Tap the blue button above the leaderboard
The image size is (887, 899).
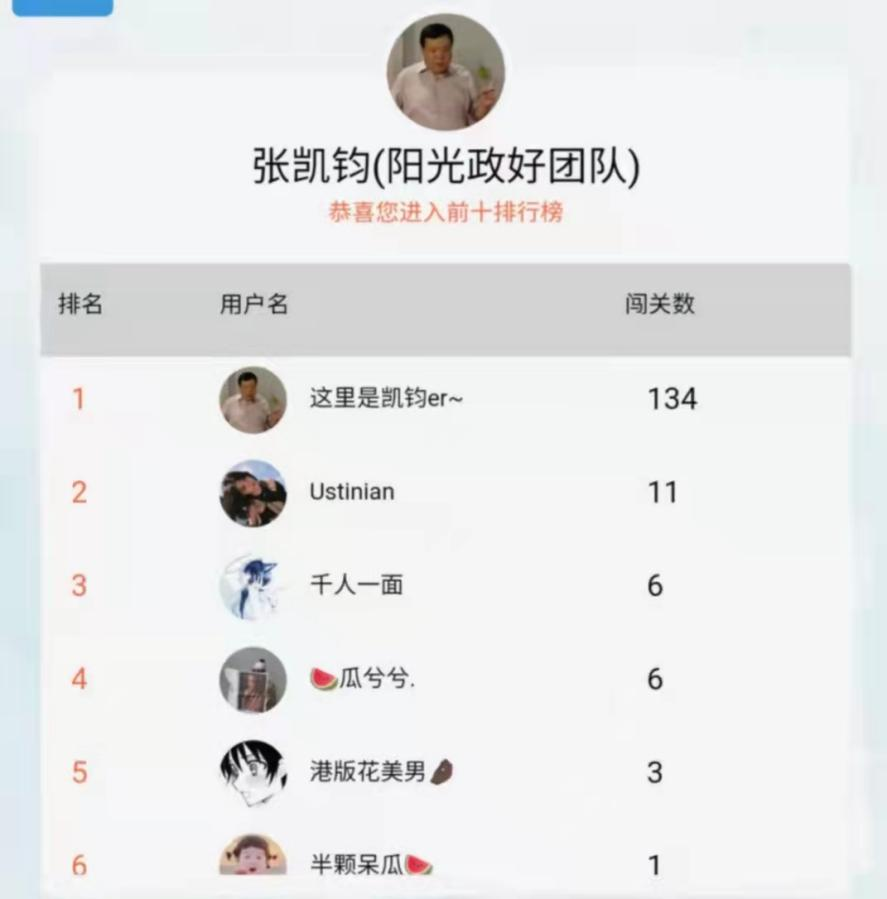click(62, 7)
